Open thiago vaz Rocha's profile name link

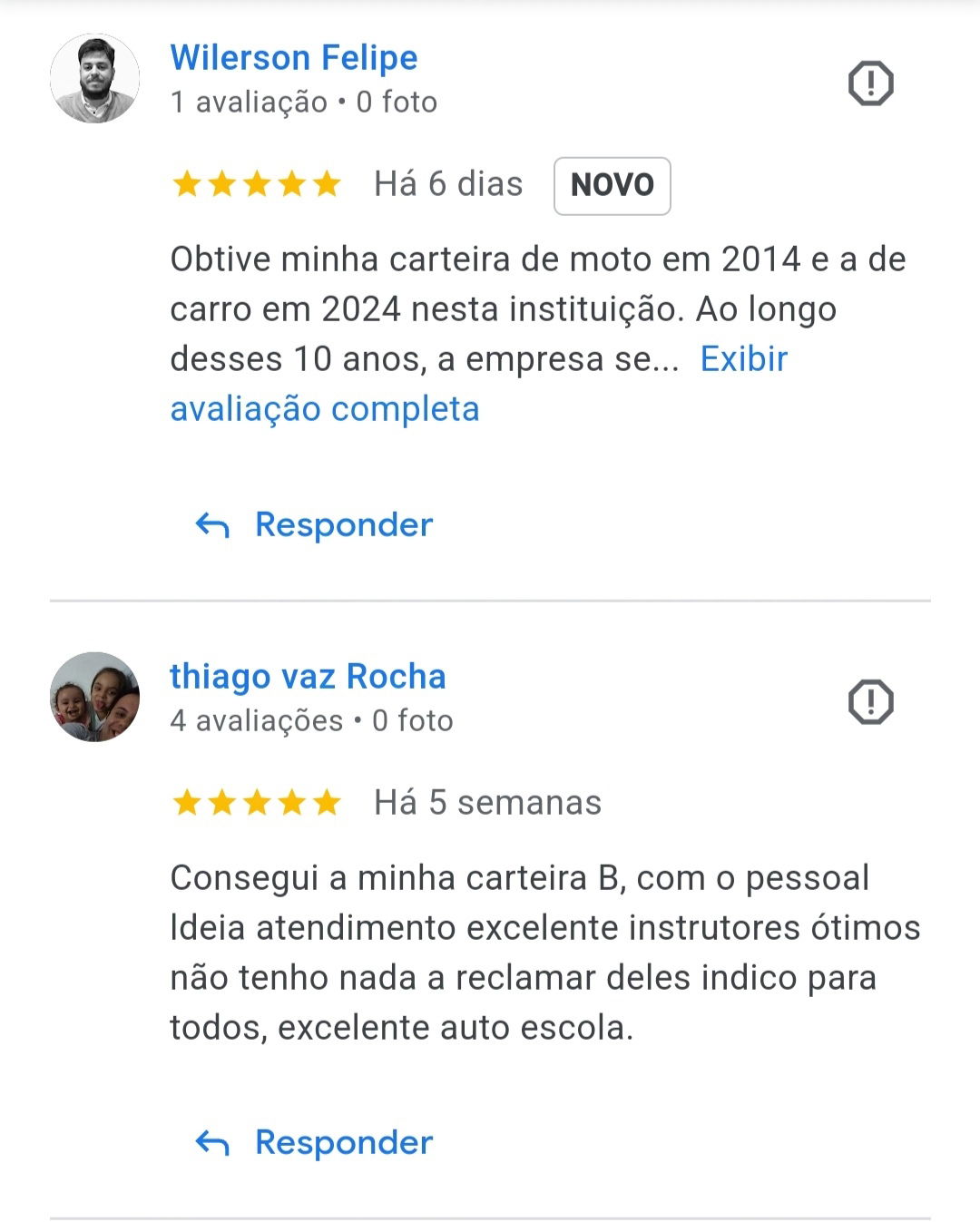[308, 677]
